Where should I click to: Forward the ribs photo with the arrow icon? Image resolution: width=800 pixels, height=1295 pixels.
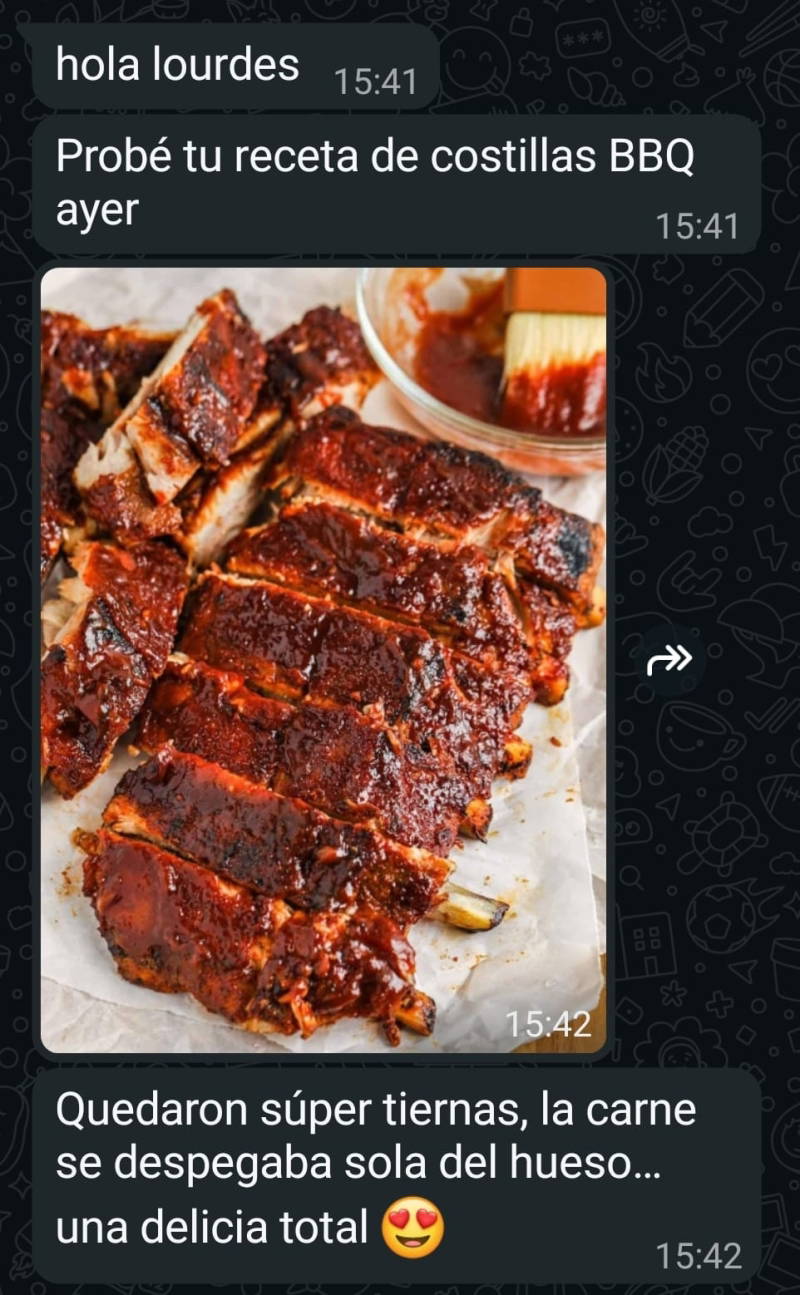click(669, 659)
